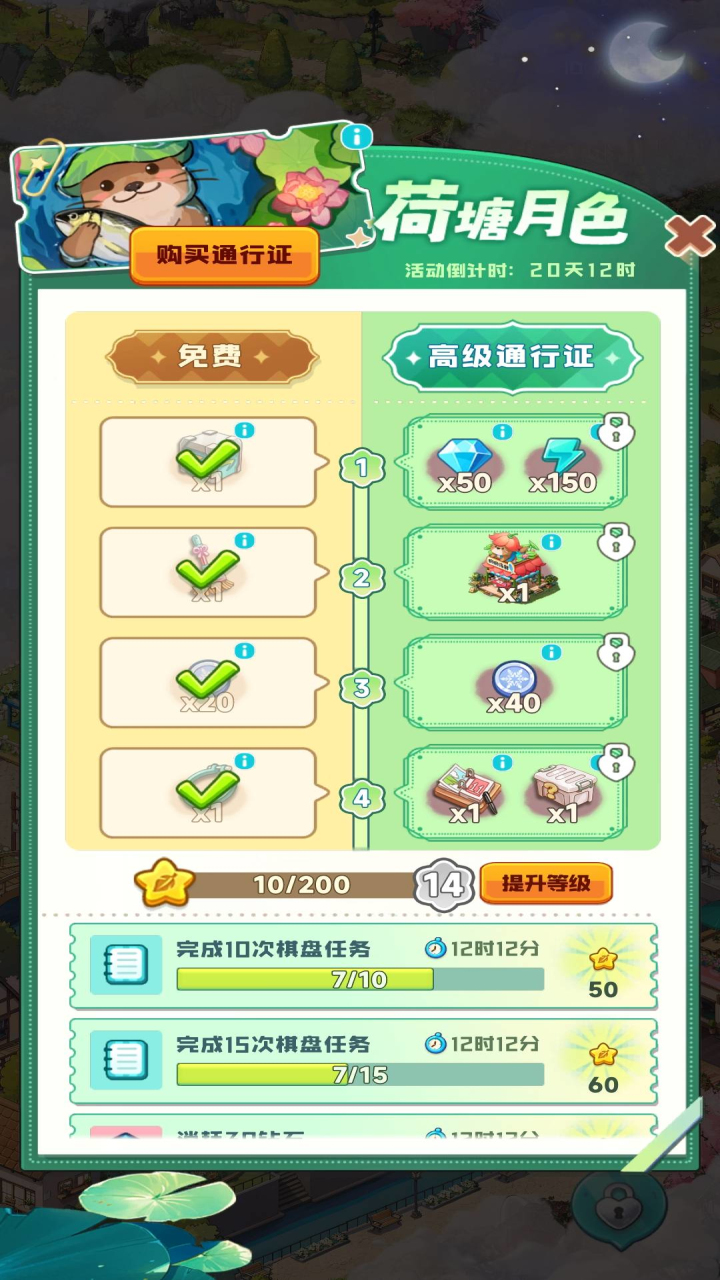Tap the 提升等级 button

545,883
